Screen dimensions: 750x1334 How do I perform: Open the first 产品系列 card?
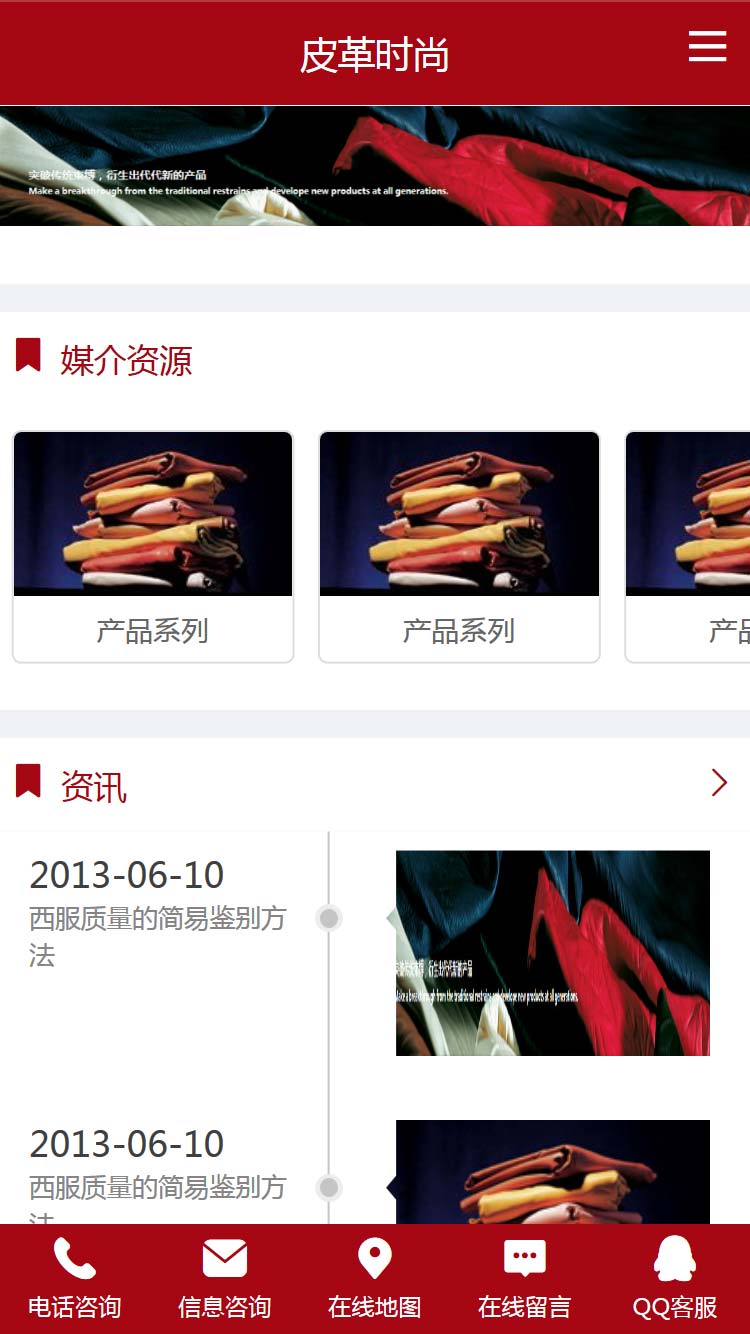pos(153,546)
